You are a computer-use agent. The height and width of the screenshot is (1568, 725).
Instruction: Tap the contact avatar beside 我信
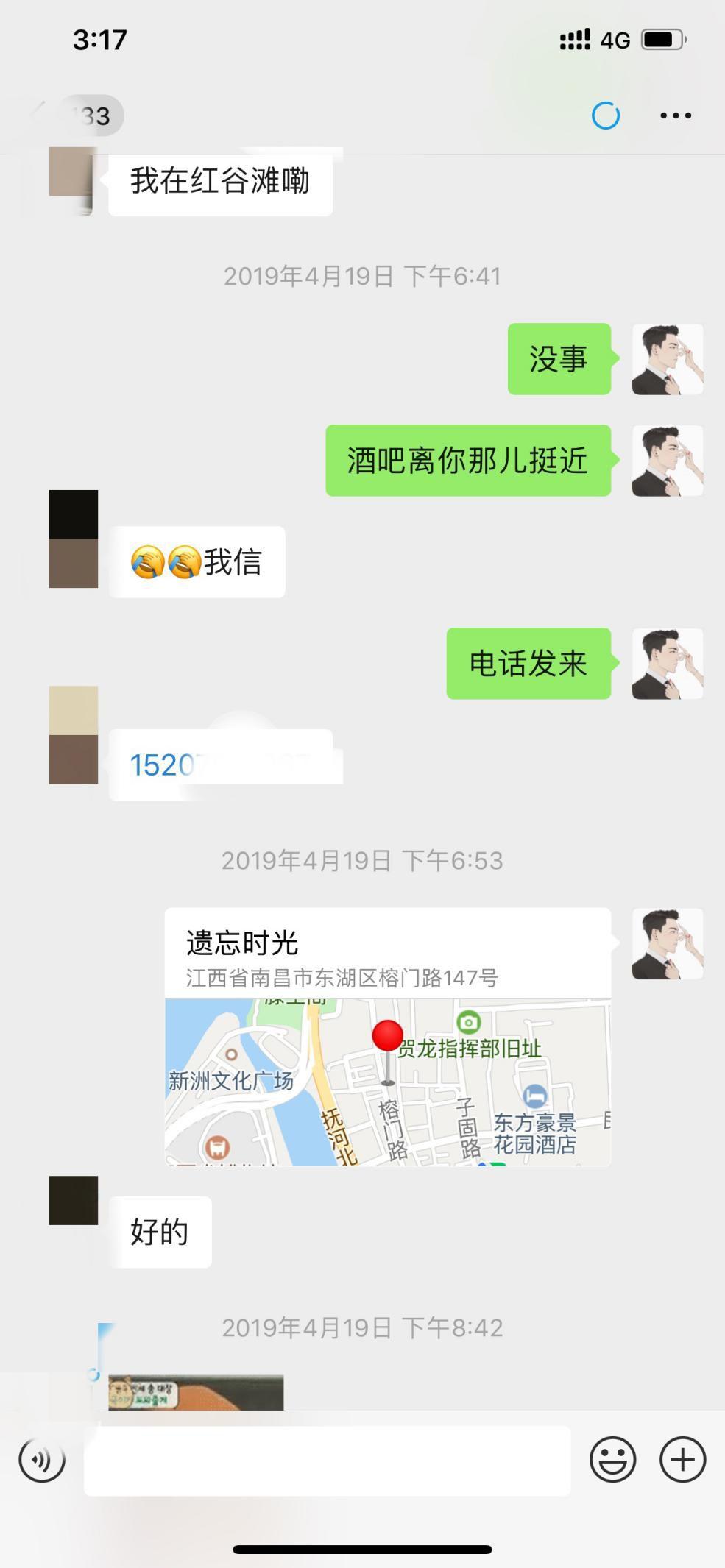point(74,541)
